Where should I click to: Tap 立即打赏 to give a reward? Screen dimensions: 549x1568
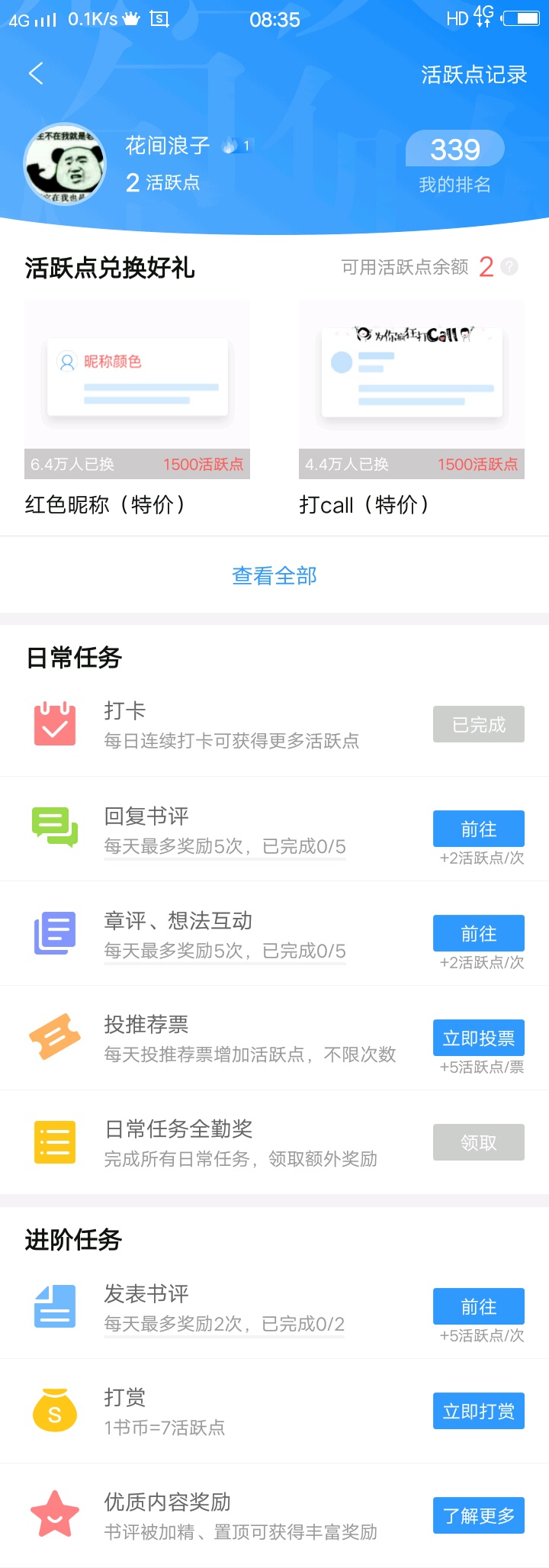(478, 1411)
